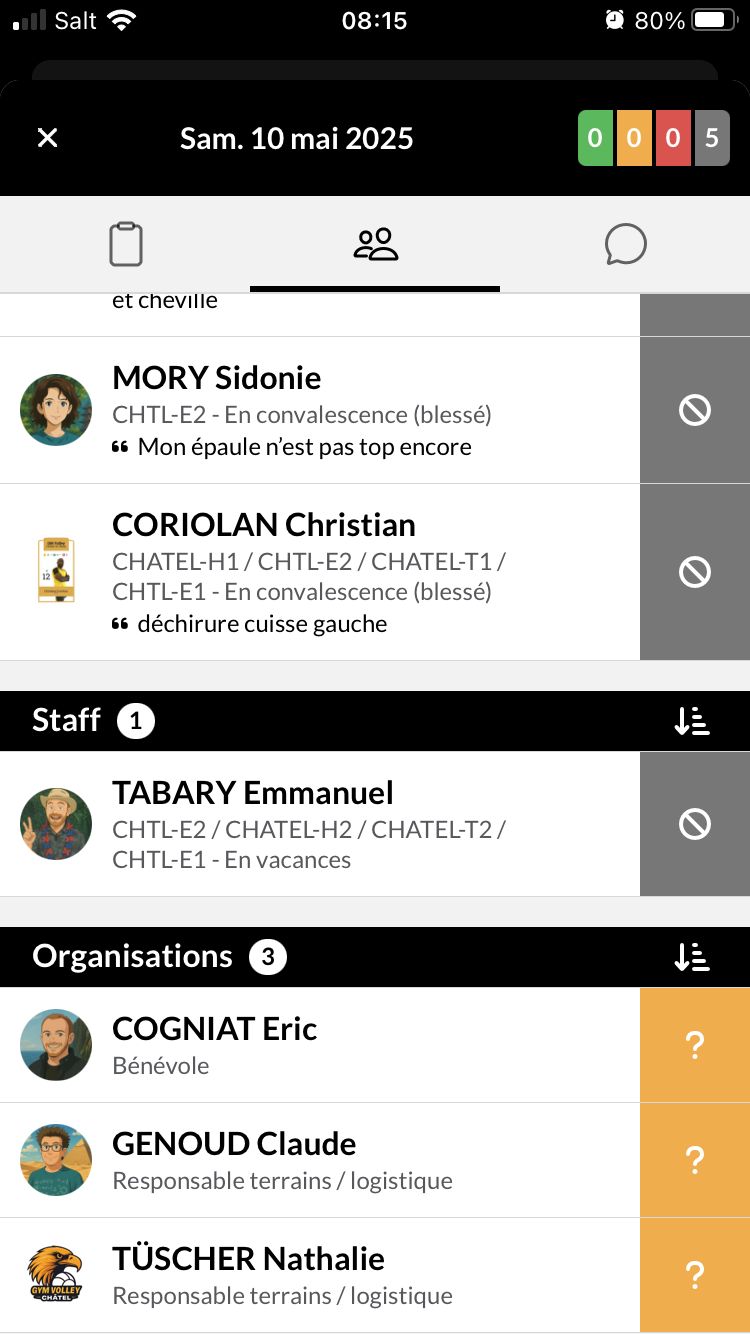Switch to the comments chat tab
This screenshot has width=750, height=1334.
(x=625, y=244)
